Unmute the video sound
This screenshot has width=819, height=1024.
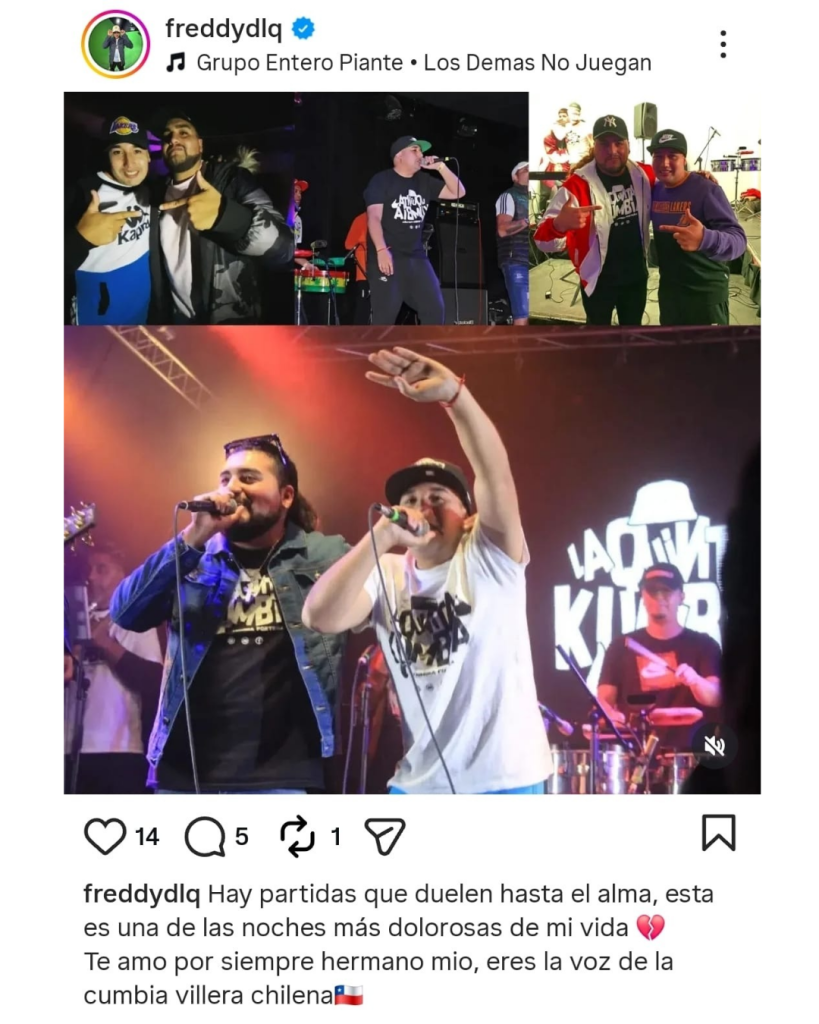(714, 745)
